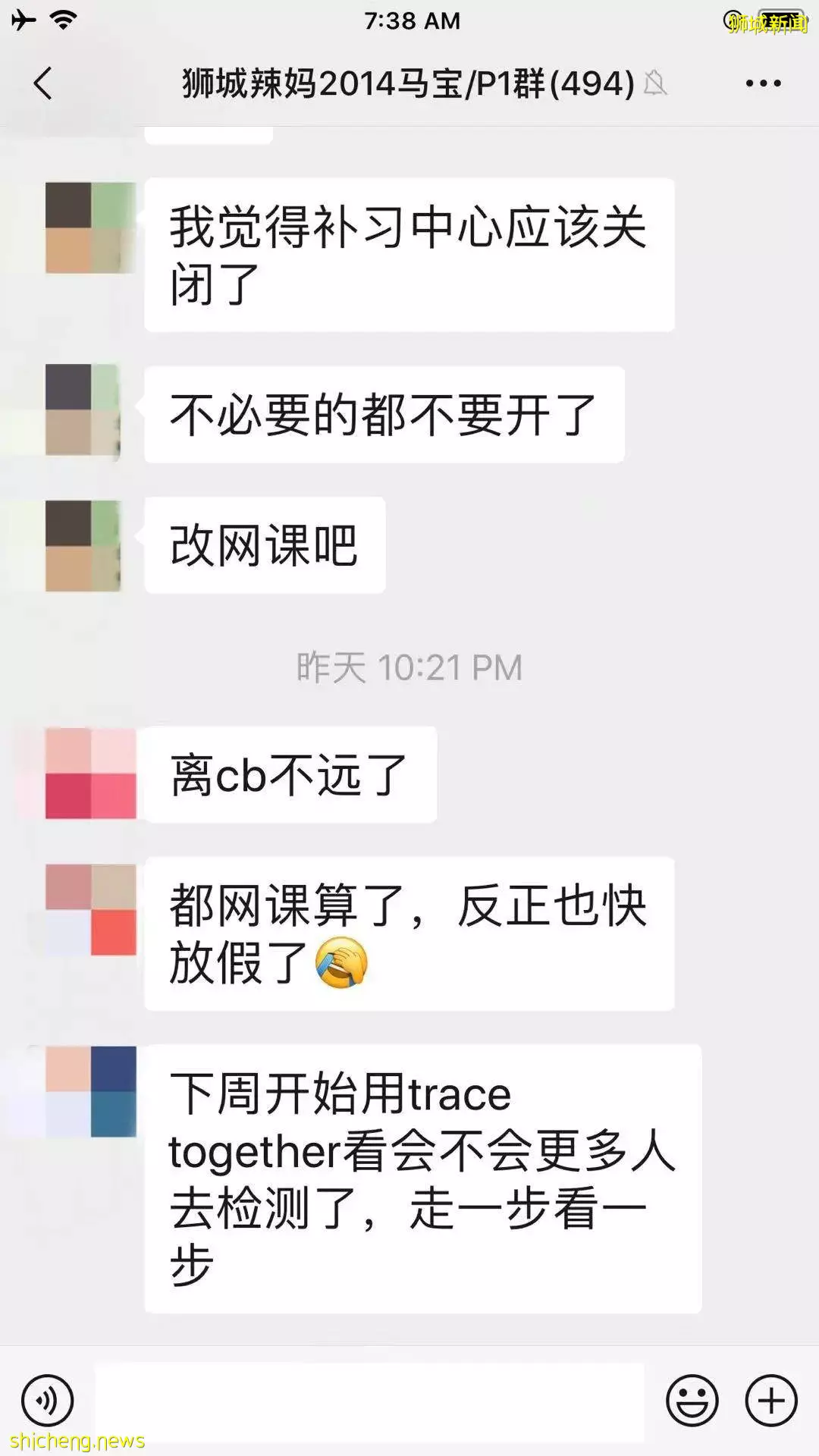Open the emoji sticker panel
Viewport: 819px width, 1456px height.
(x=692, y=1400)
